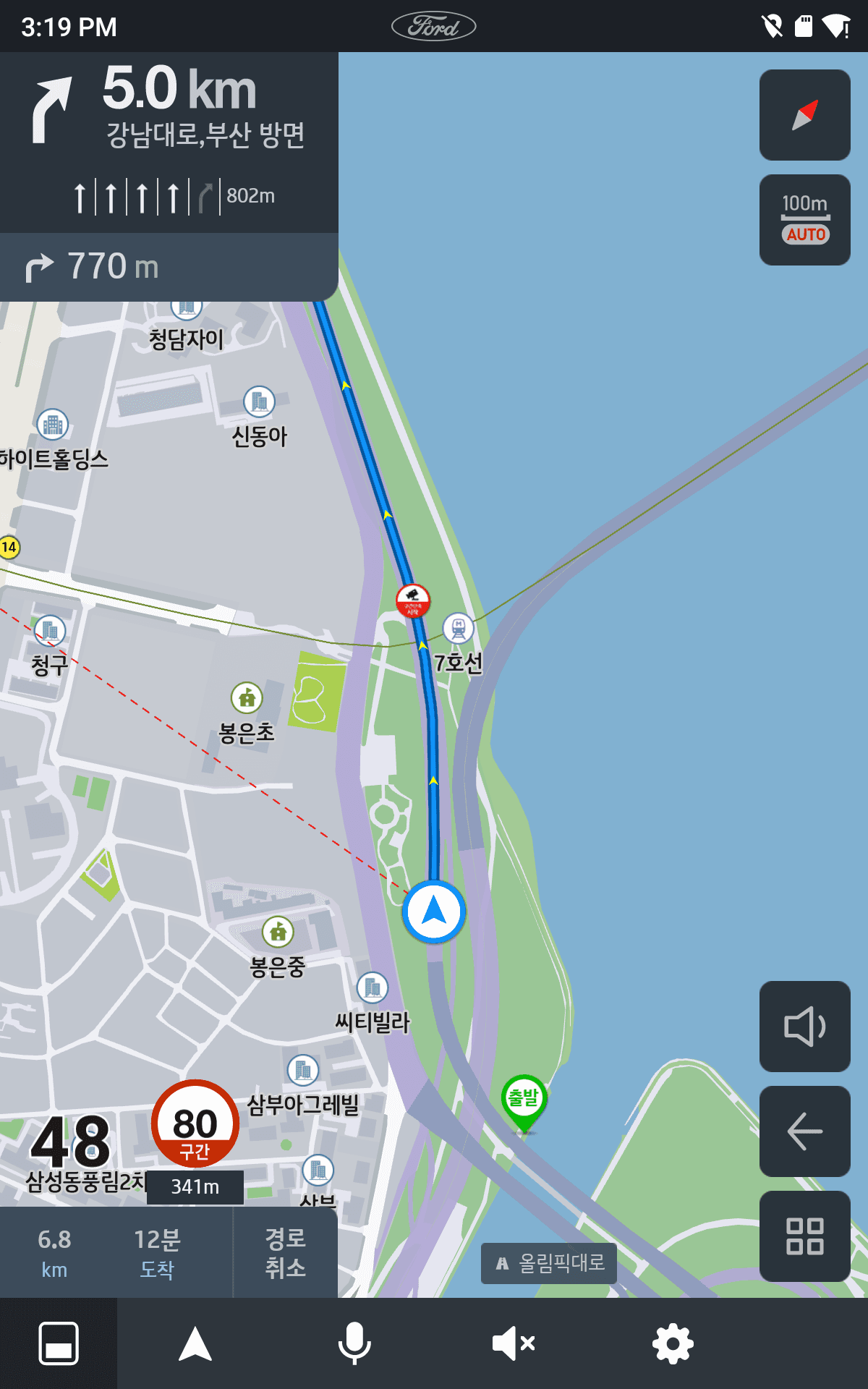868x1389 pixels.
Task: Open settings gear in bottom bar
Action: [673, 1343]
